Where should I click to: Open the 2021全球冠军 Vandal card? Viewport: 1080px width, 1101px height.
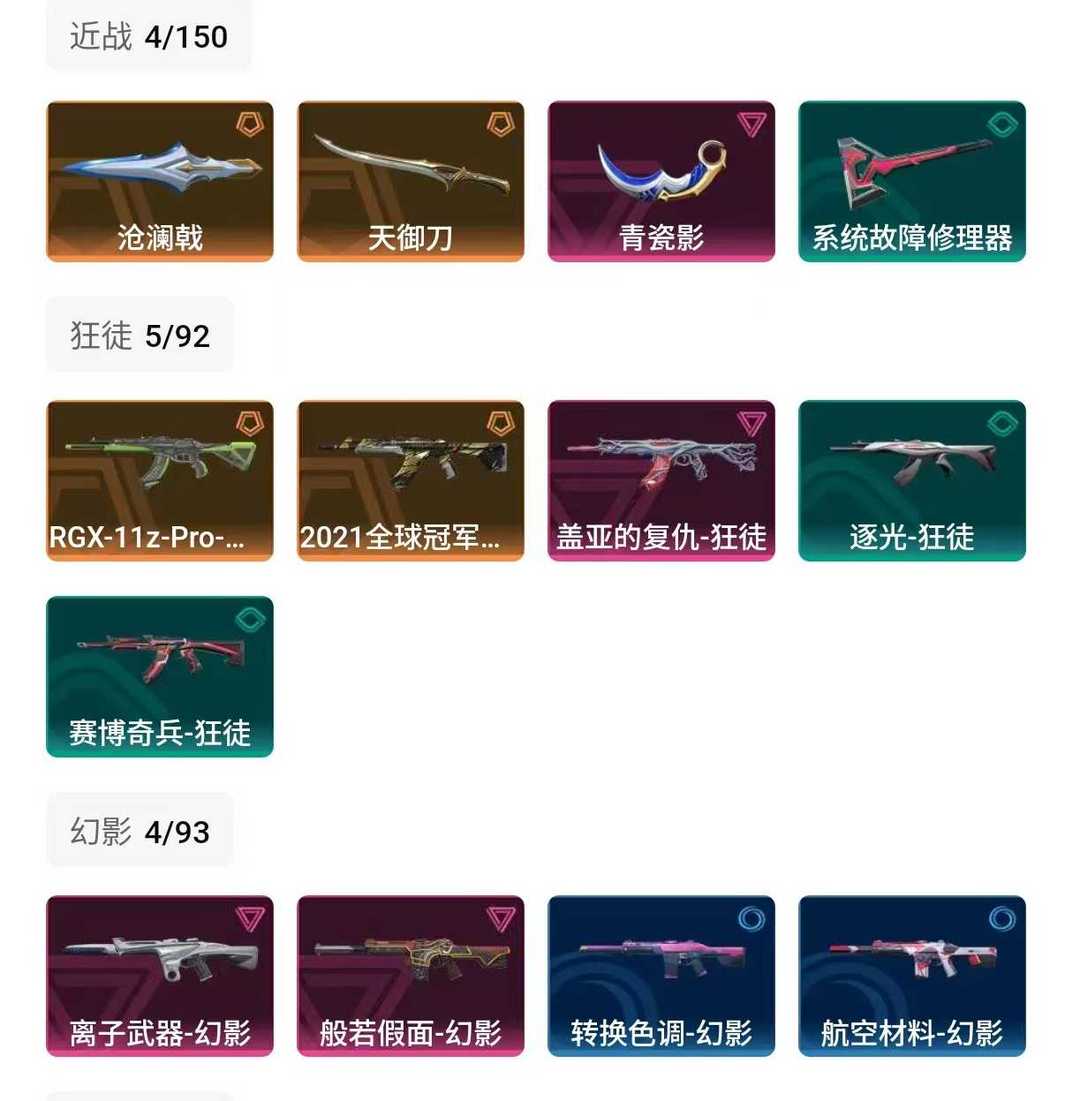click(410, 480)
